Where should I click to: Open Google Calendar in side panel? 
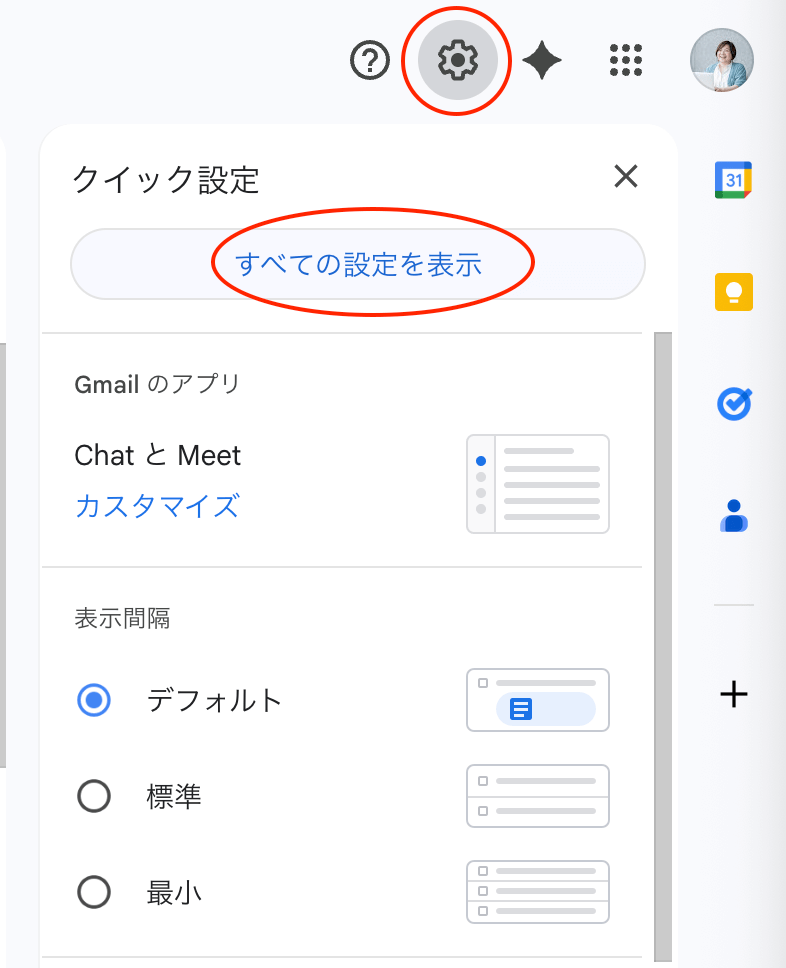pyautogui.click(x=734, y=180)
